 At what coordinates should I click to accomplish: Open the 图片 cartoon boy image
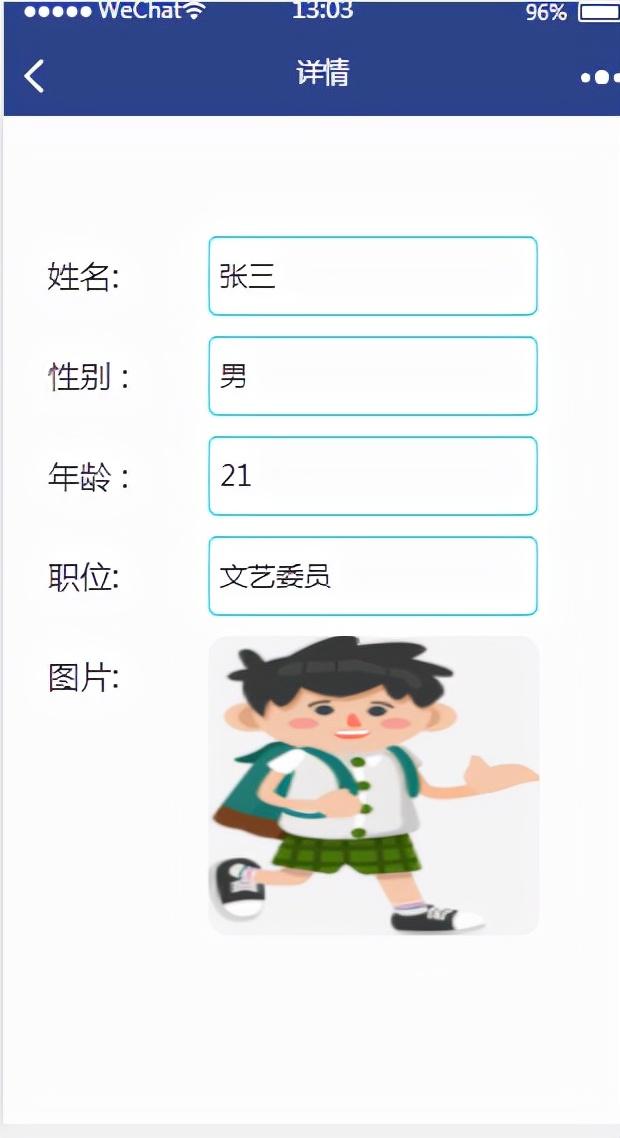pyautogui.click(x=373, y=785)
